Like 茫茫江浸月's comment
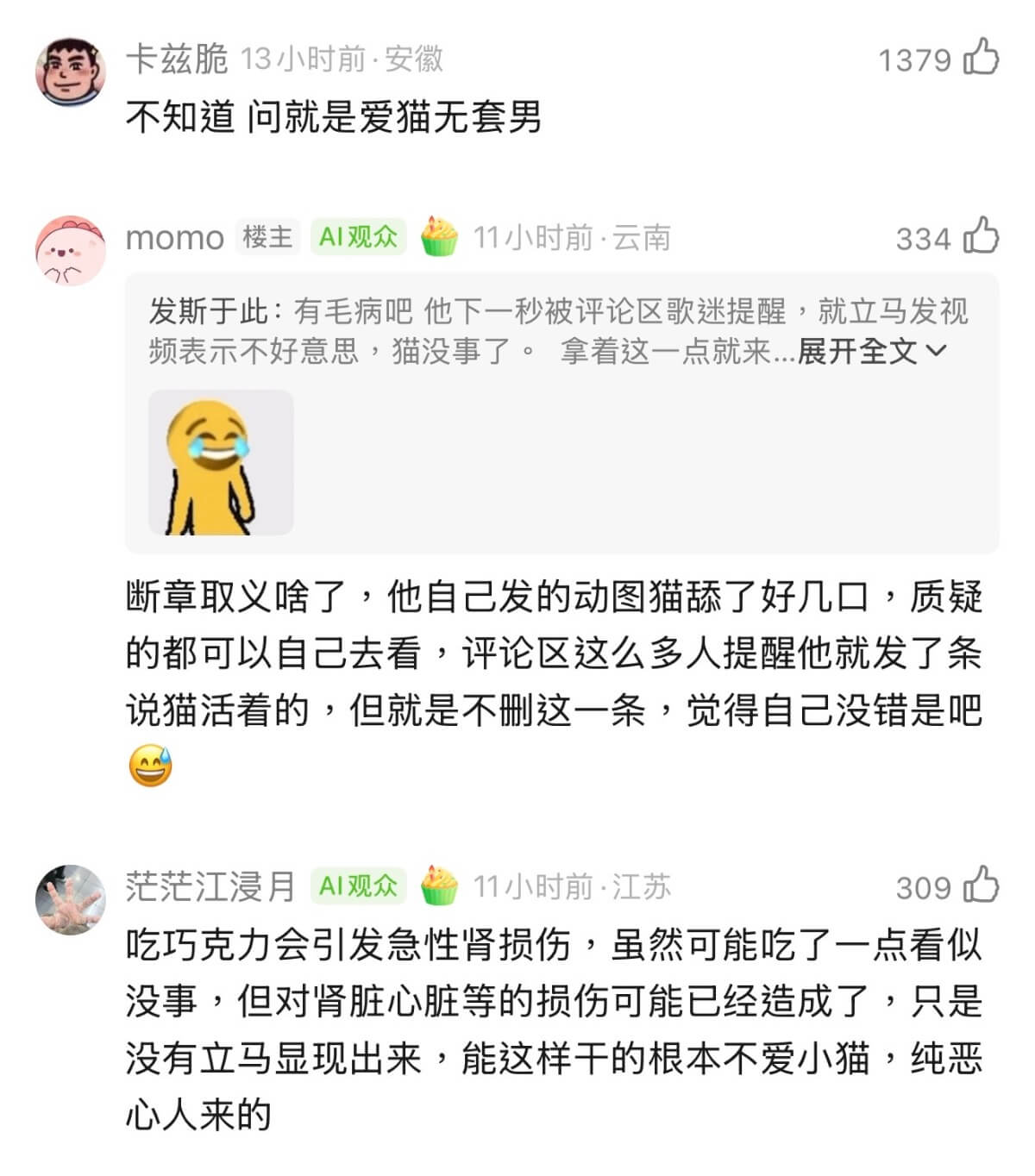 point(981,885)
